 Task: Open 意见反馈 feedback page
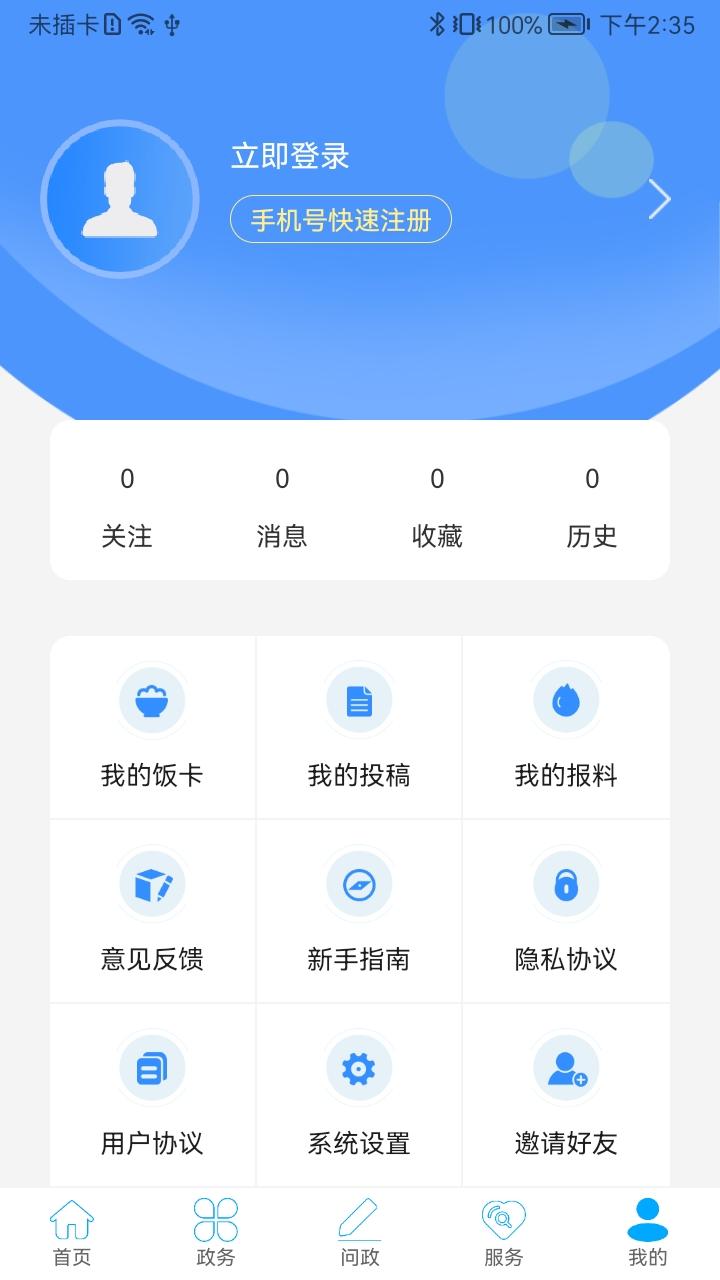[152, 911]
